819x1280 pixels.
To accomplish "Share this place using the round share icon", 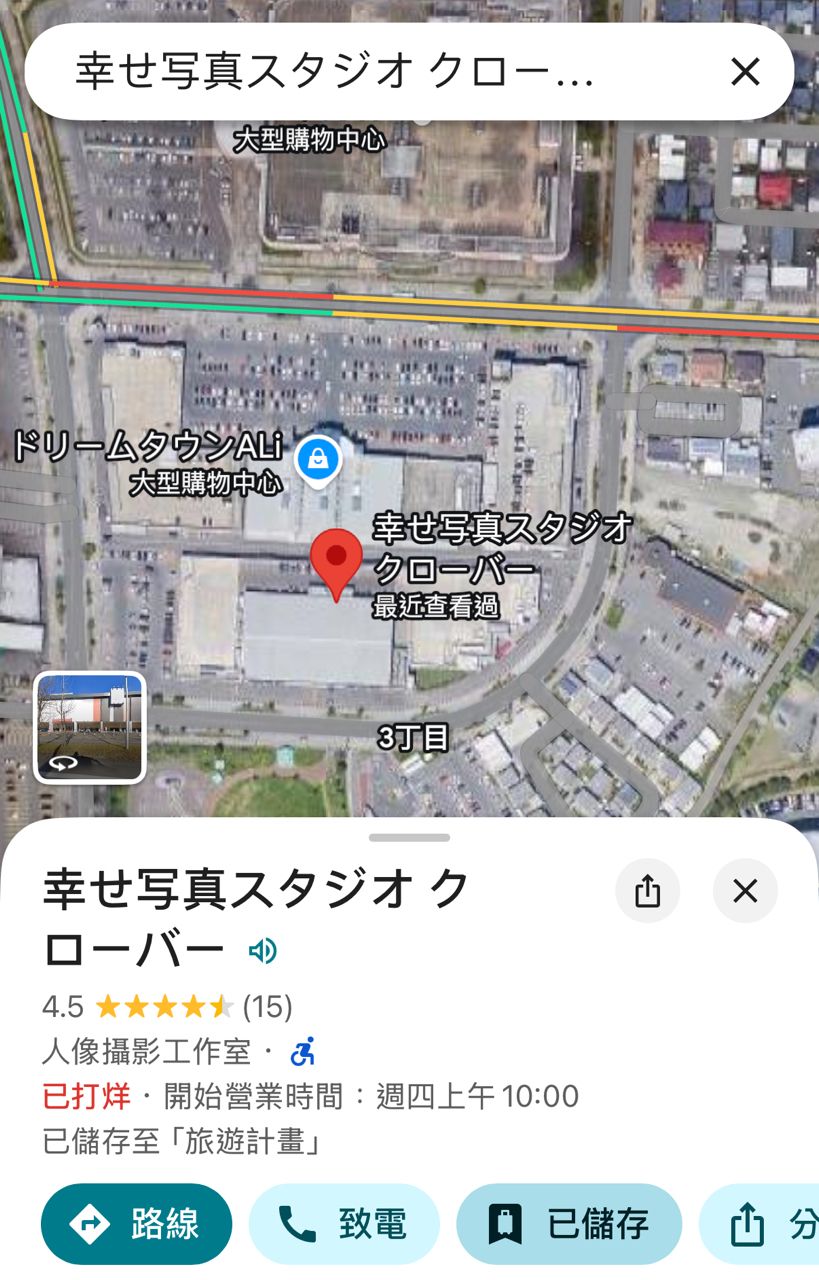I will [647, 890].
